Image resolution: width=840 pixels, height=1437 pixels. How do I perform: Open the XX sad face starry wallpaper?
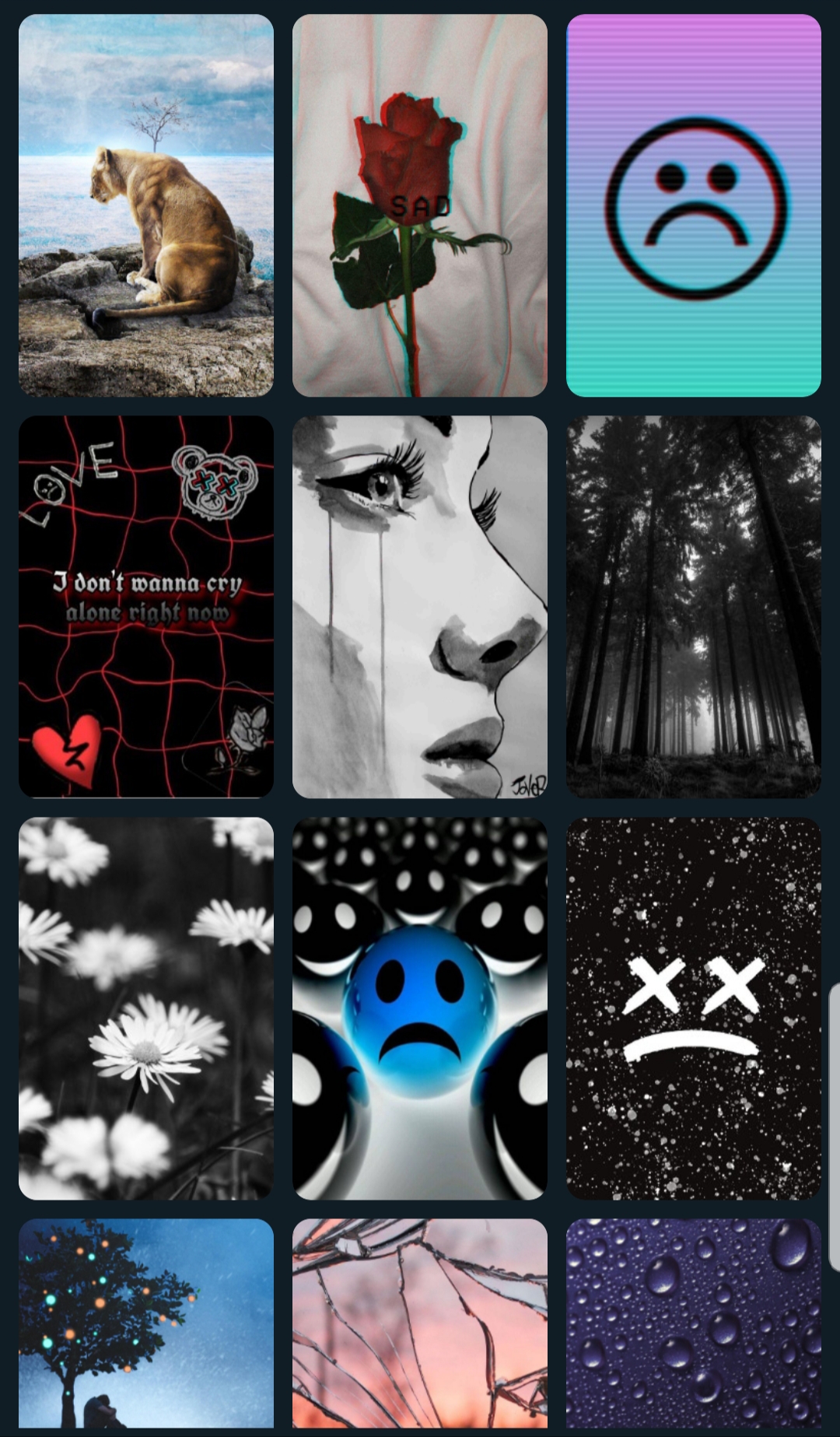[x=694, y=1008]
